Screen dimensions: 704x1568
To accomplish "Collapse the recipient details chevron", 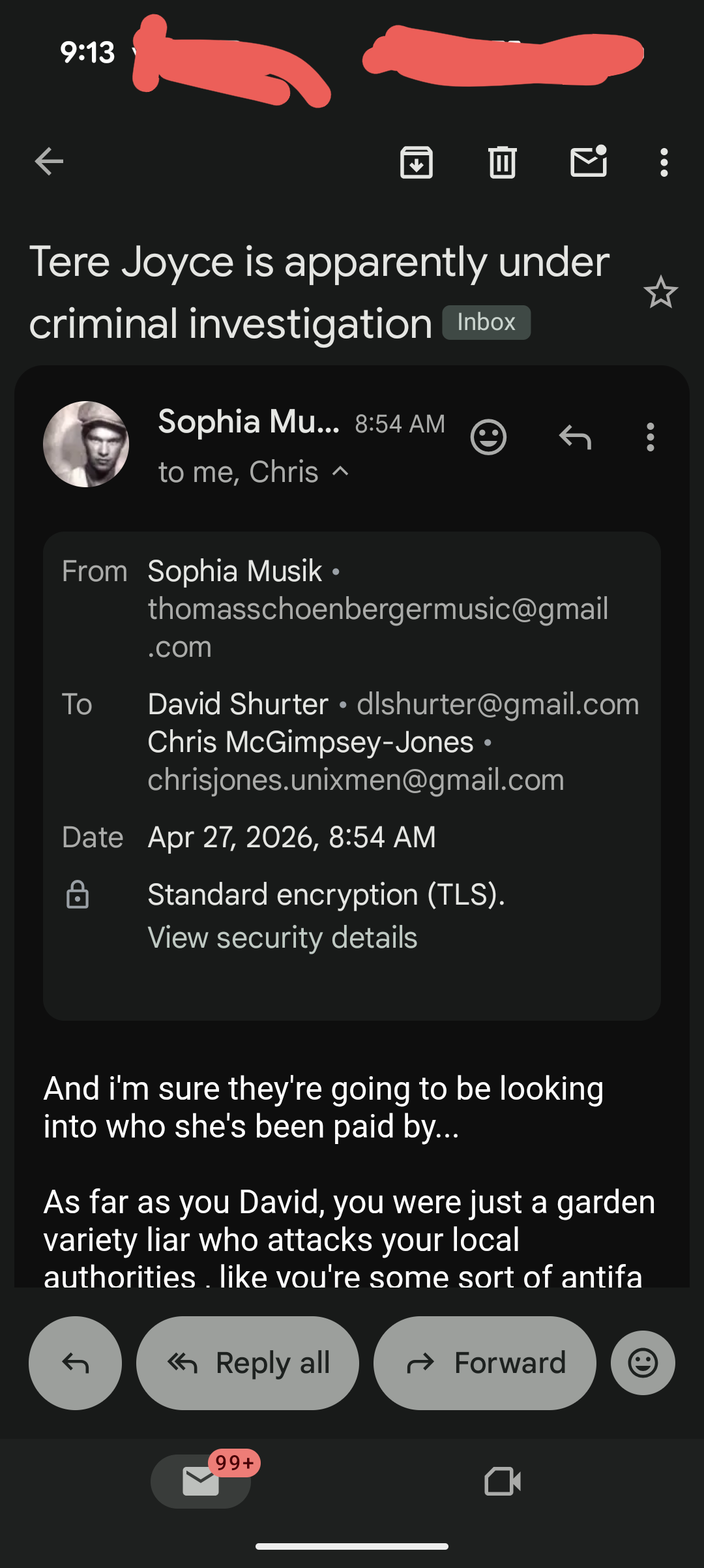I will [x=340, y=472].
